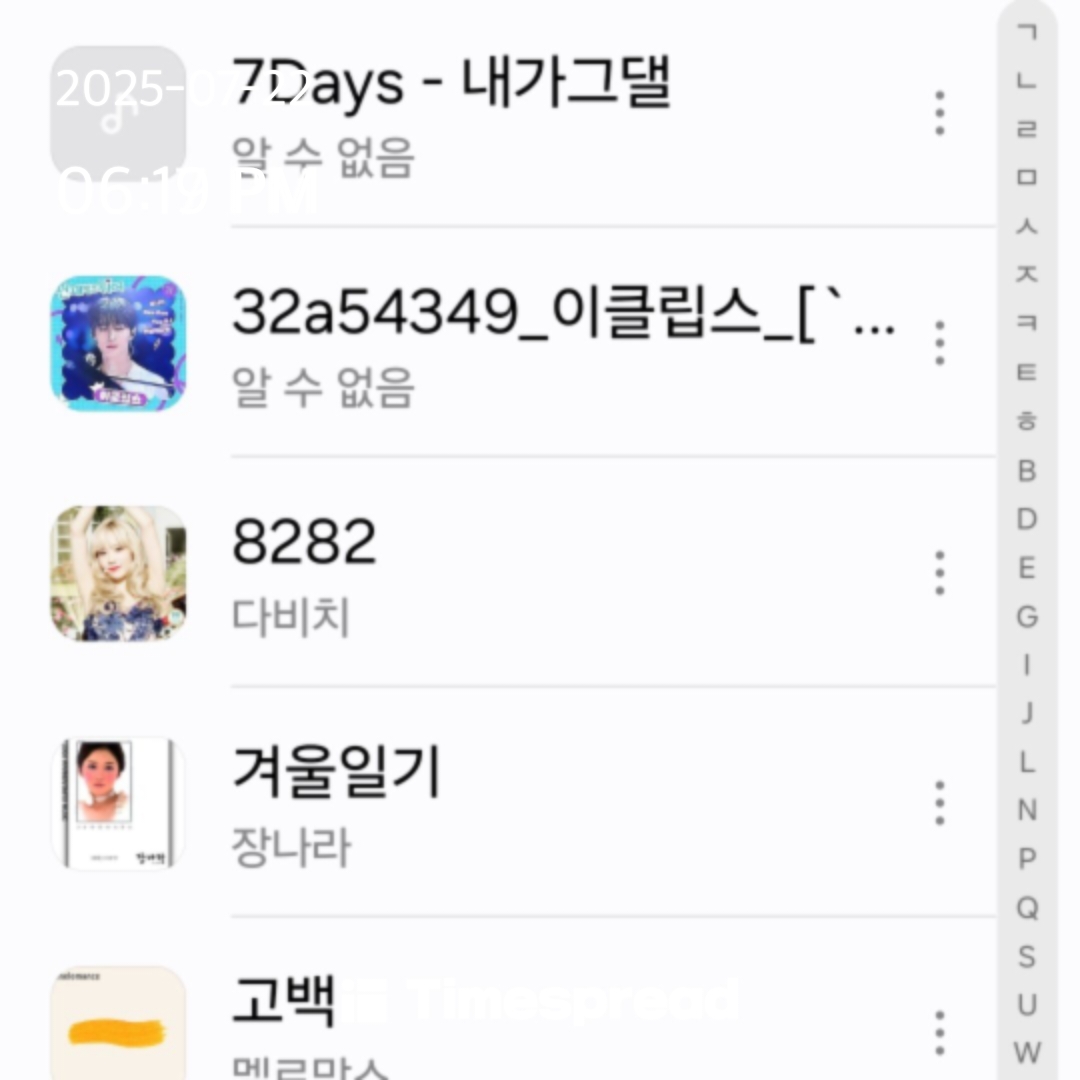Jump to letter G in the index

pos(1027,616)
